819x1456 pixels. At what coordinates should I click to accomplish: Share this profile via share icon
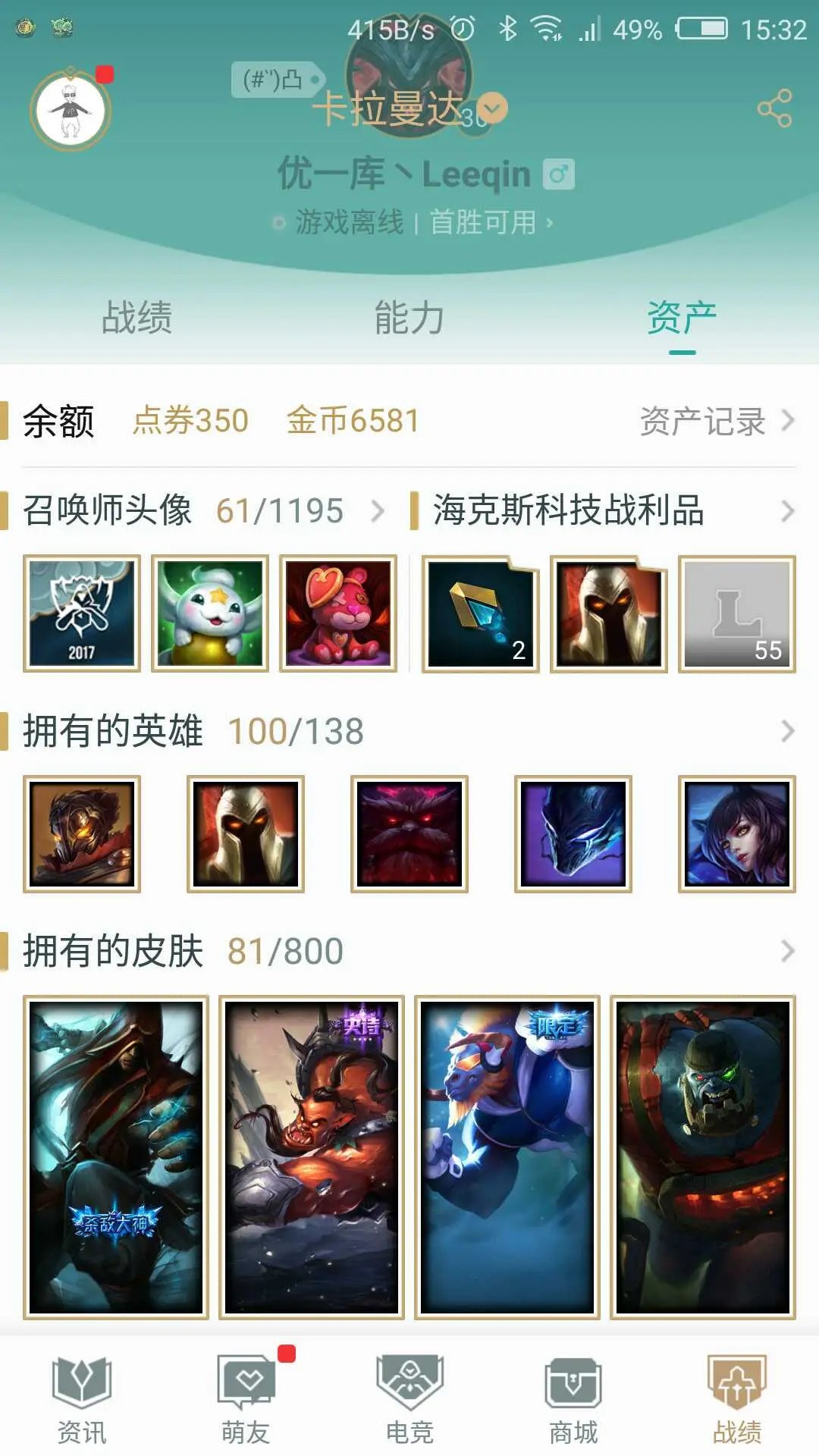[774, 108]
